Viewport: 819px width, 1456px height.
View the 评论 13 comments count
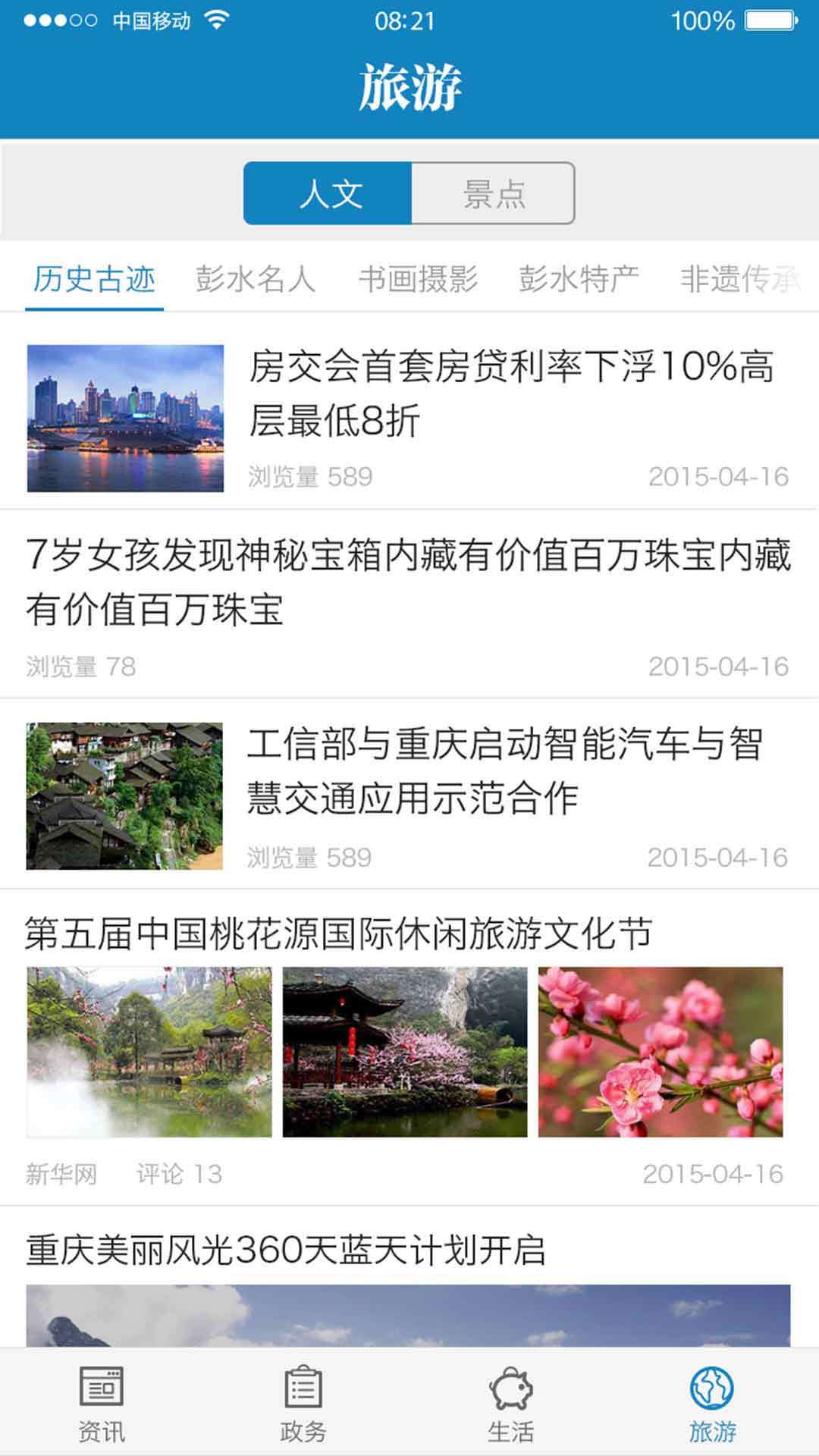coord(178,1175)
